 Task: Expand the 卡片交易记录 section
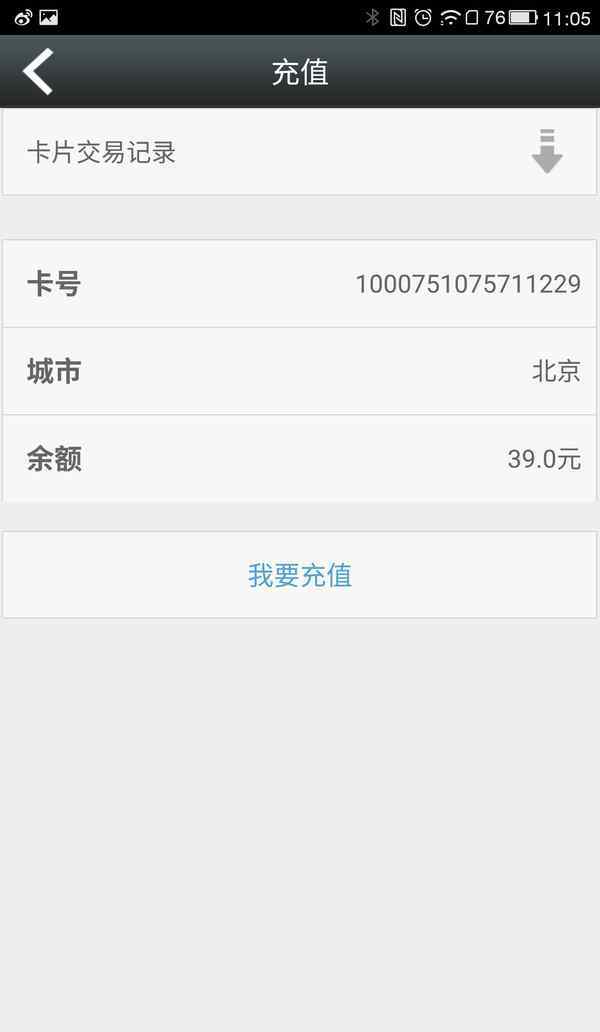tap(299, 152)
